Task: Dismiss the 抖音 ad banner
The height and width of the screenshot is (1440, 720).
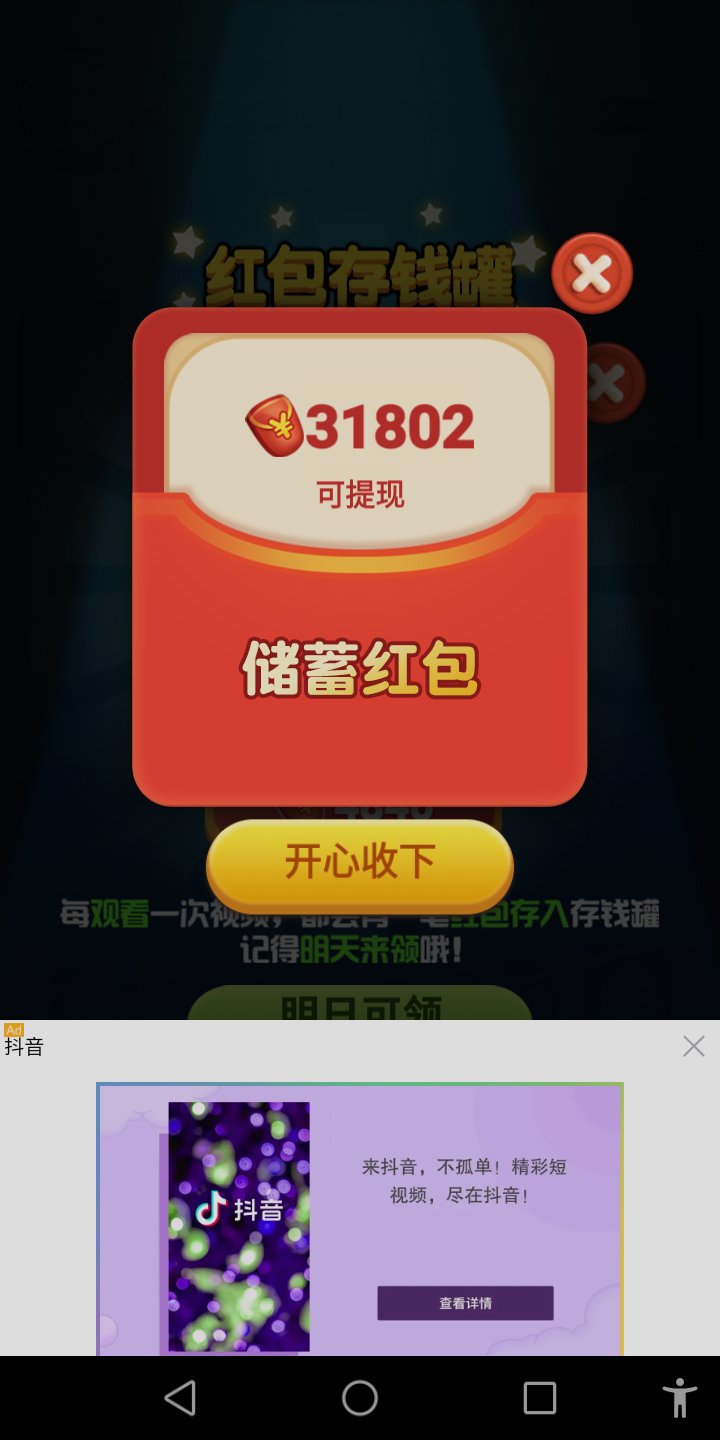Action: coord(694,1046)
